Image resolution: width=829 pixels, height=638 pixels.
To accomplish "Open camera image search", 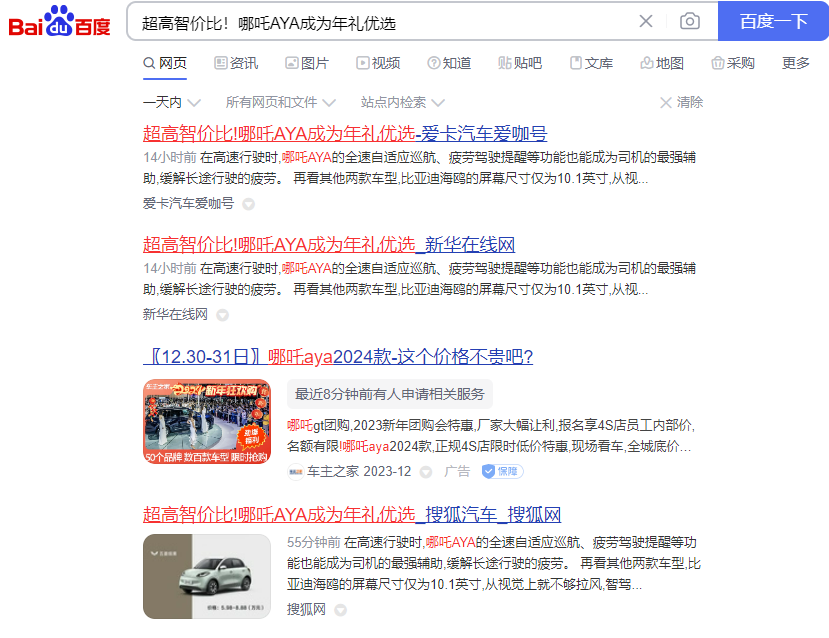I will tap(690, 21).
